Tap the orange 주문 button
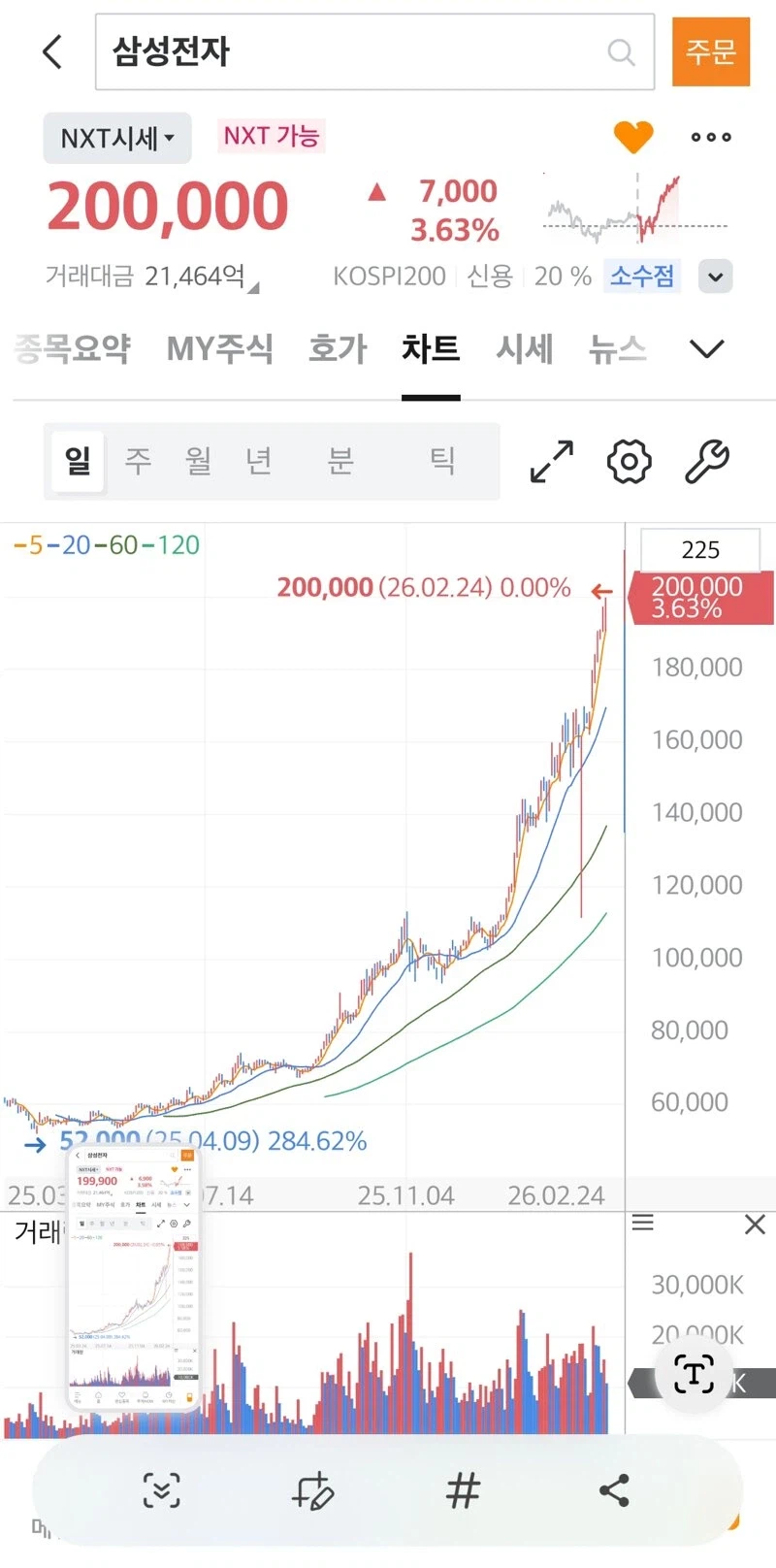Image resolution: width=776 pixels, height=1568 pixels. [711, 52]
